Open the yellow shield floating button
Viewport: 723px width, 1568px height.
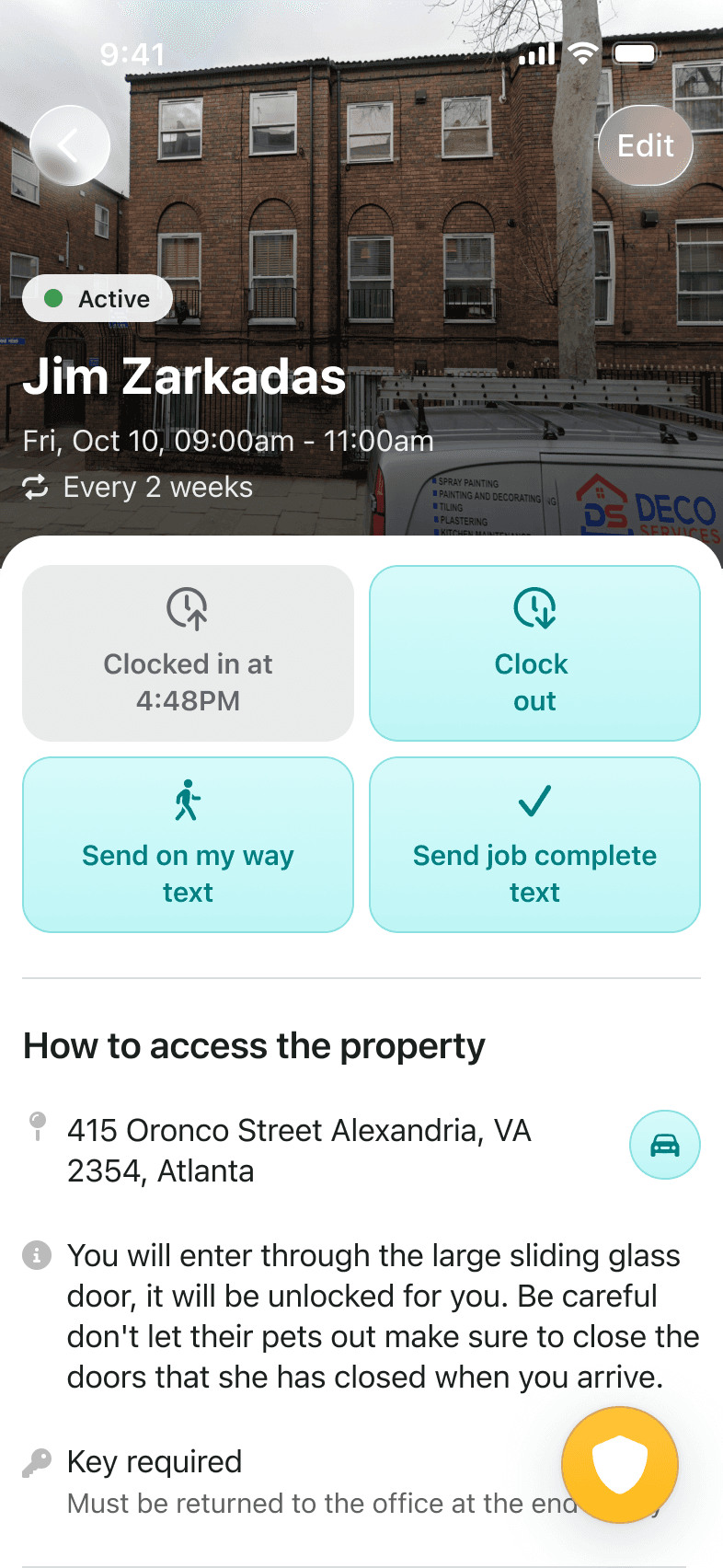click(x=620, y=1464)
